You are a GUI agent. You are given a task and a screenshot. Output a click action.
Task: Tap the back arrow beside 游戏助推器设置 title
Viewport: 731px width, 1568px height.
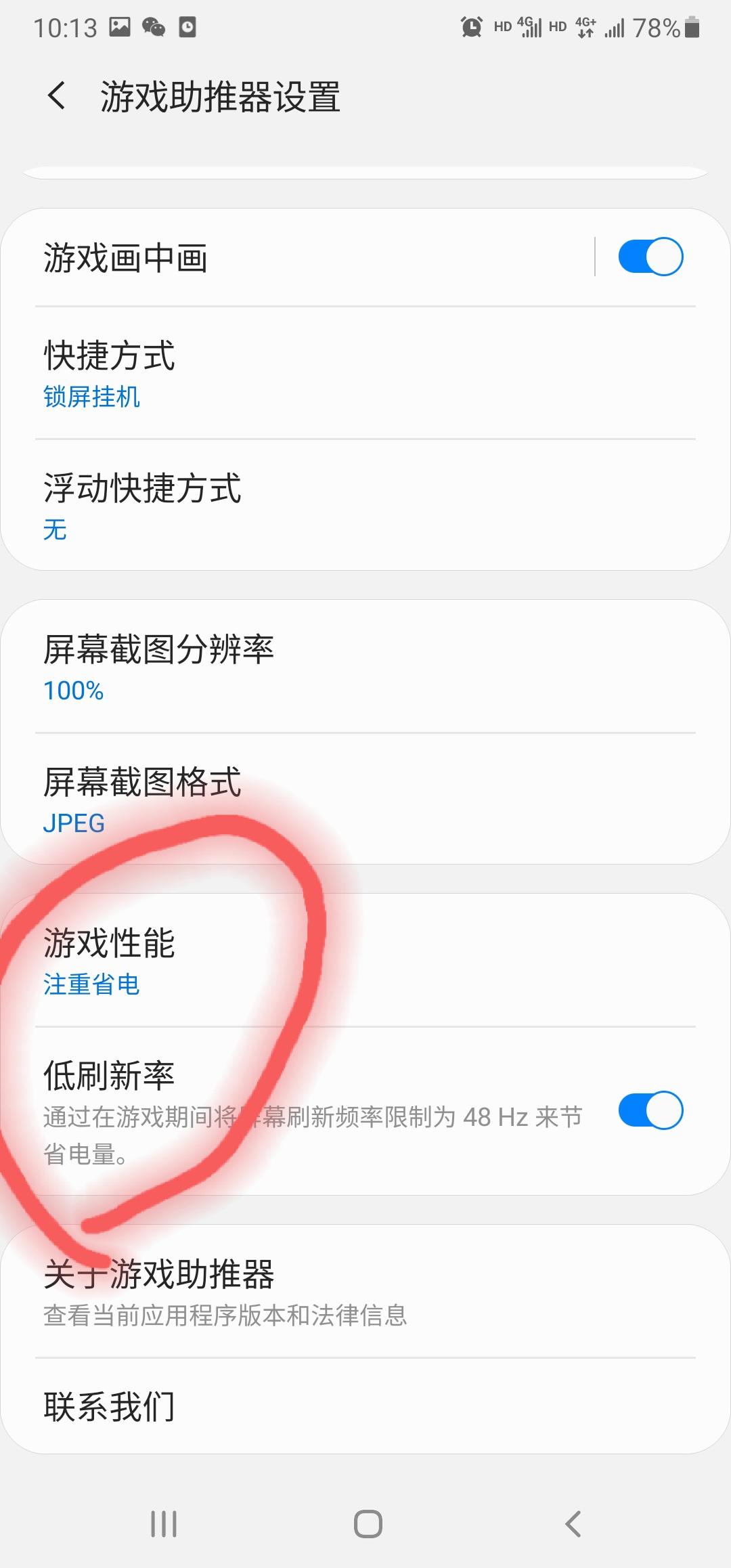[x=57, y=96]
